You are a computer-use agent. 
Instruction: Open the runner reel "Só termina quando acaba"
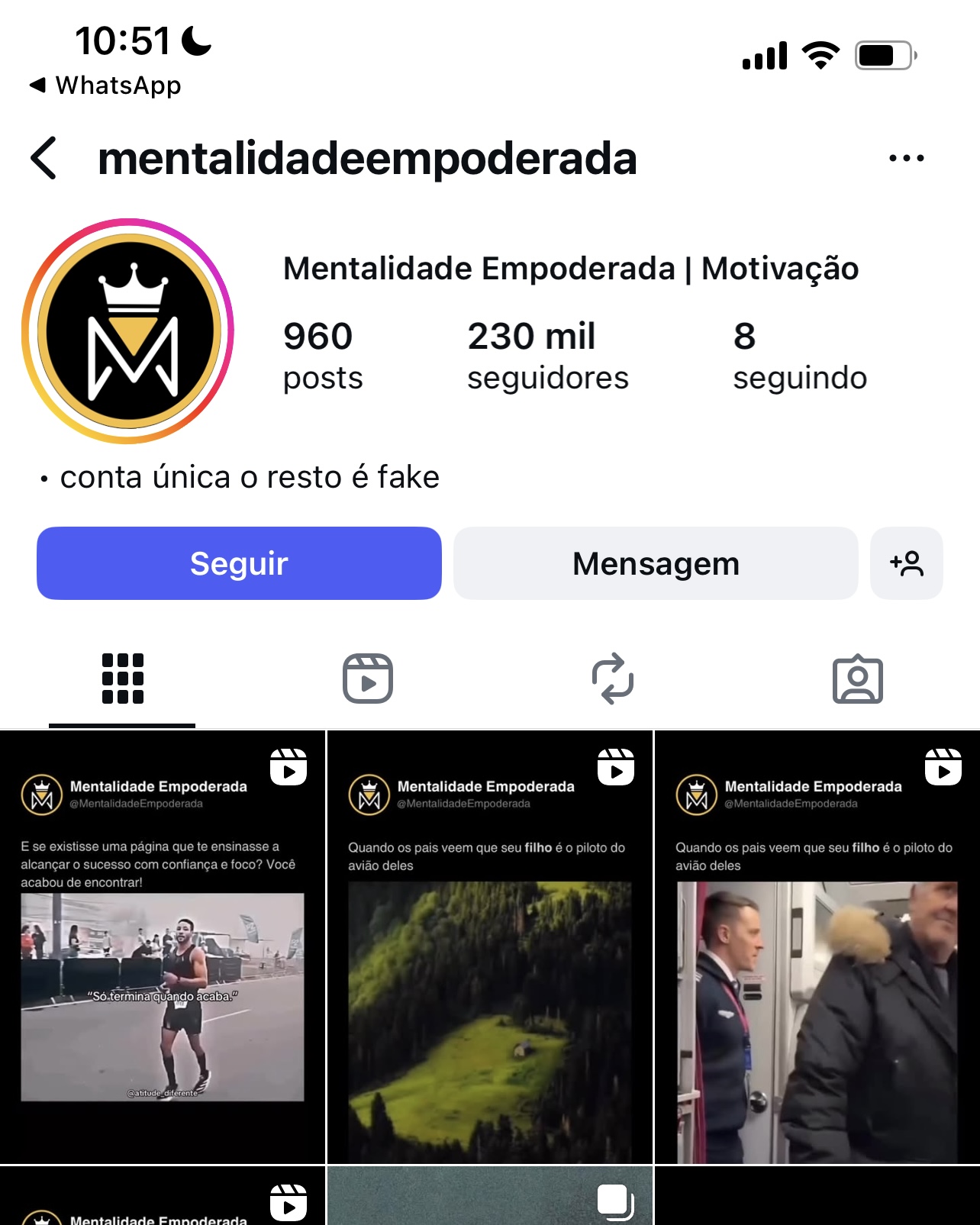coord(162,946)
